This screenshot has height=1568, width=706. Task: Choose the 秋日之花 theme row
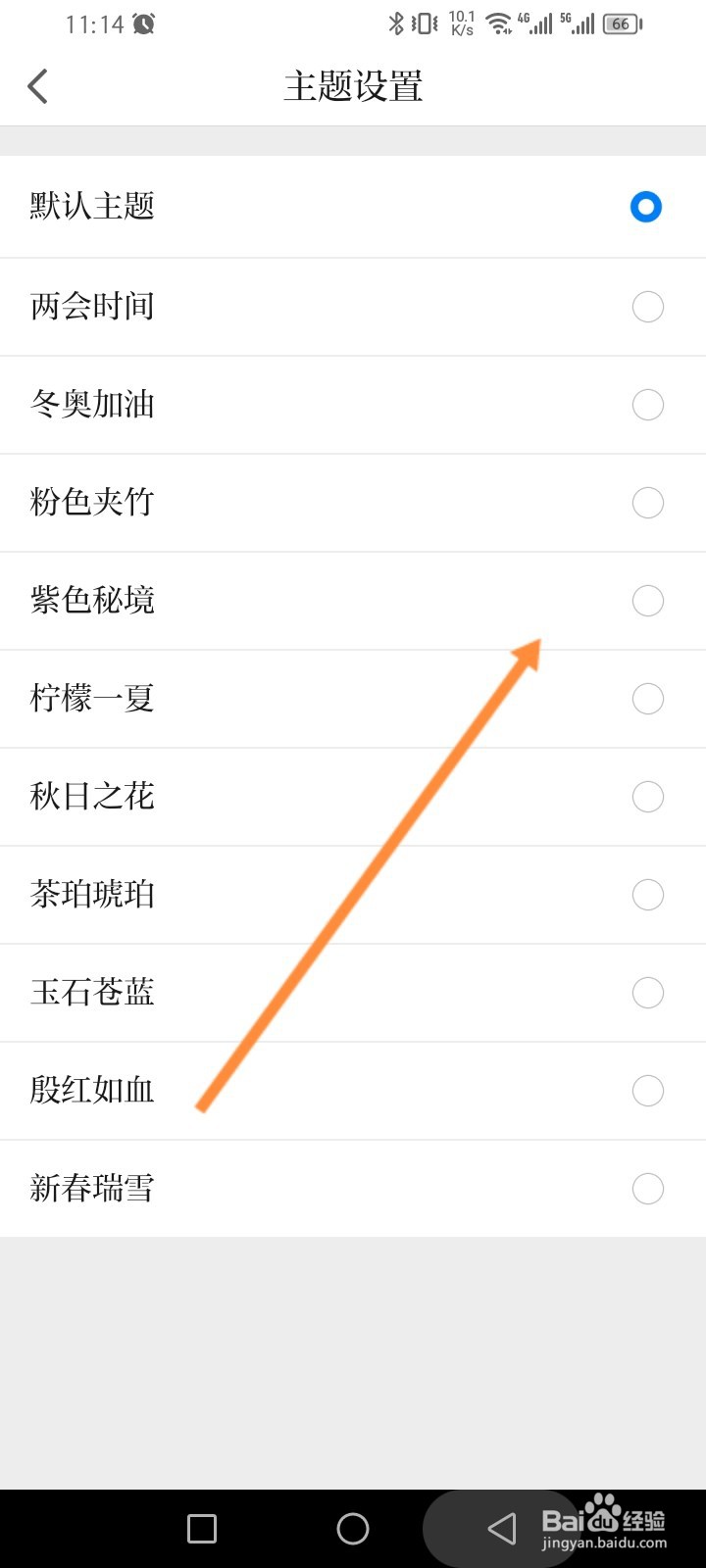(353, 797)
